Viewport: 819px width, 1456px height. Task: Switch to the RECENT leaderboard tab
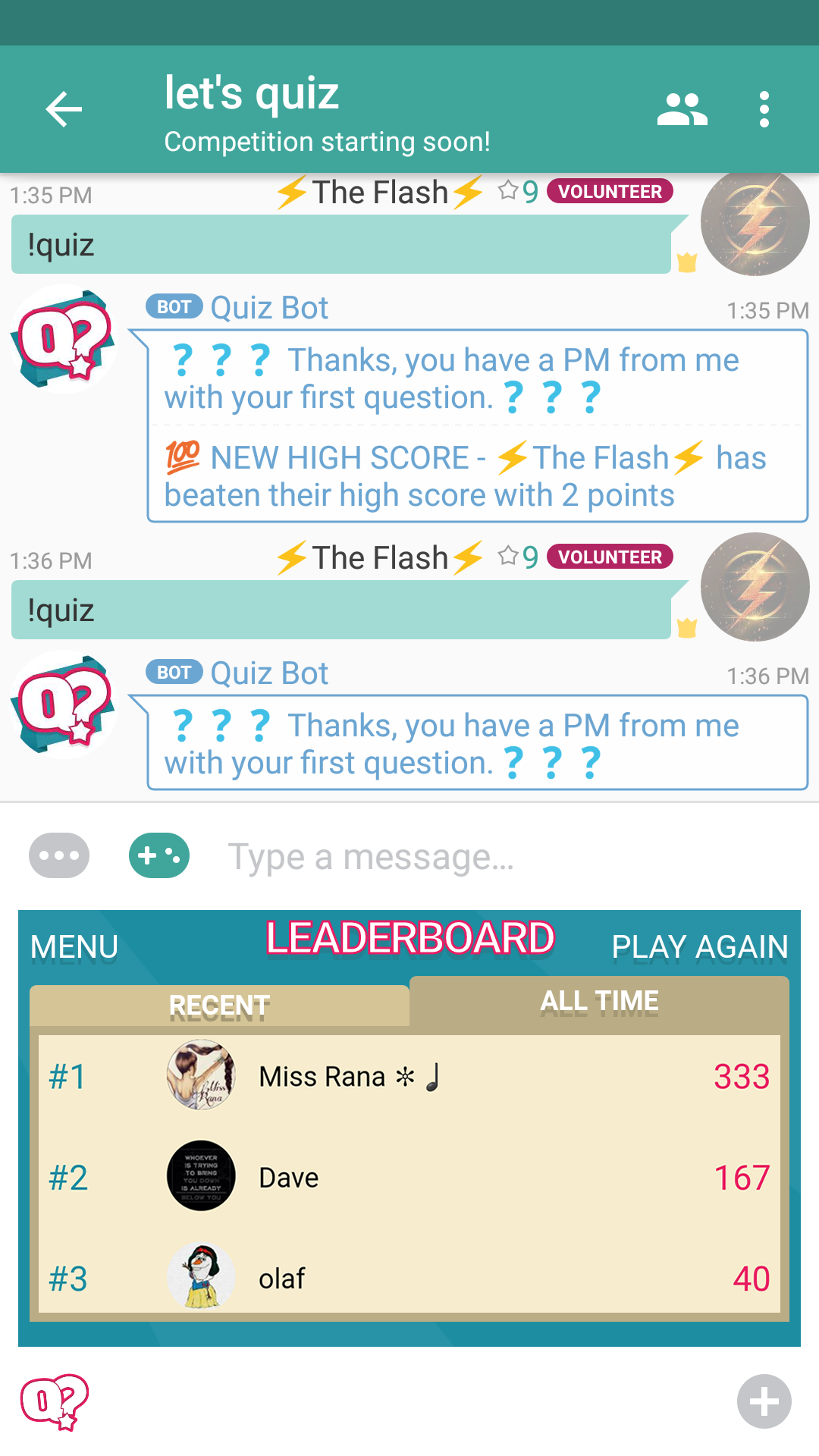click(x=219, y=1006)
